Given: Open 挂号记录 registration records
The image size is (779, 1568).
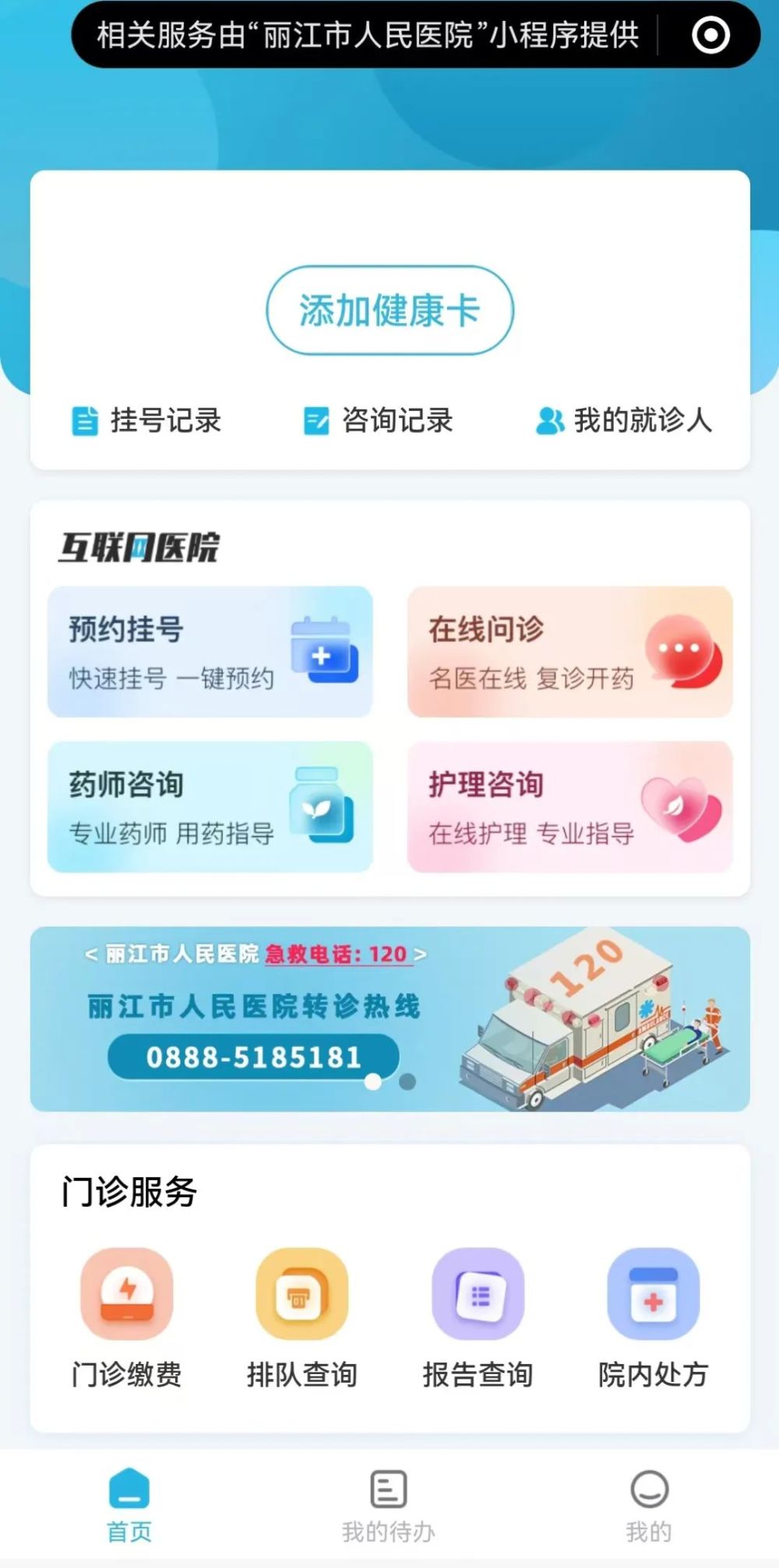Looking at the screenshot, I should pyautogui.click(x=146, y=420).
